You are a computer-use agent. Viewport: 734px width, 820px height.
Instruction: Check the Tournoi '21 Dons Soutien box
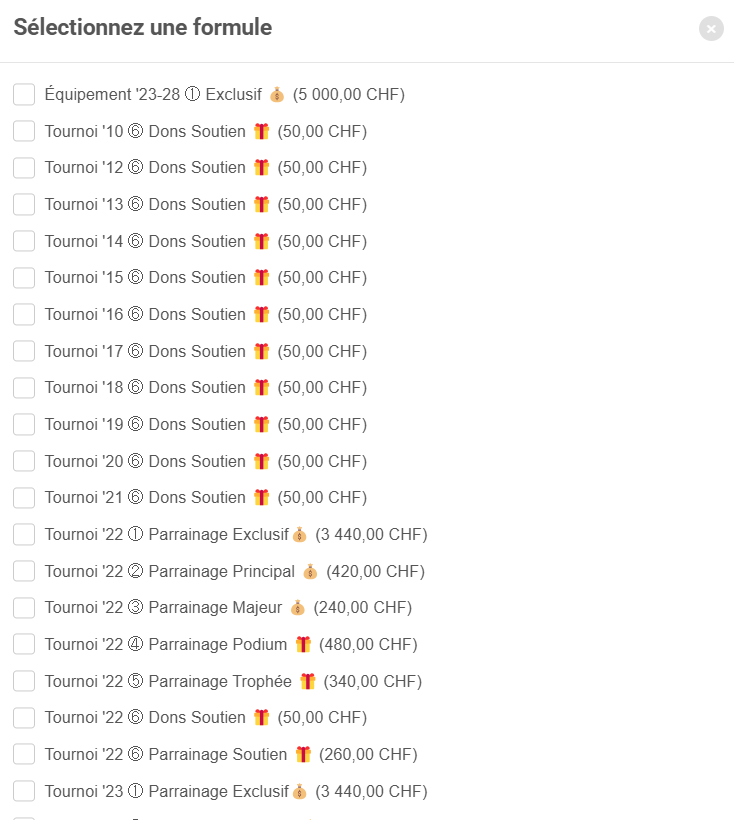[x=24, y=498]
